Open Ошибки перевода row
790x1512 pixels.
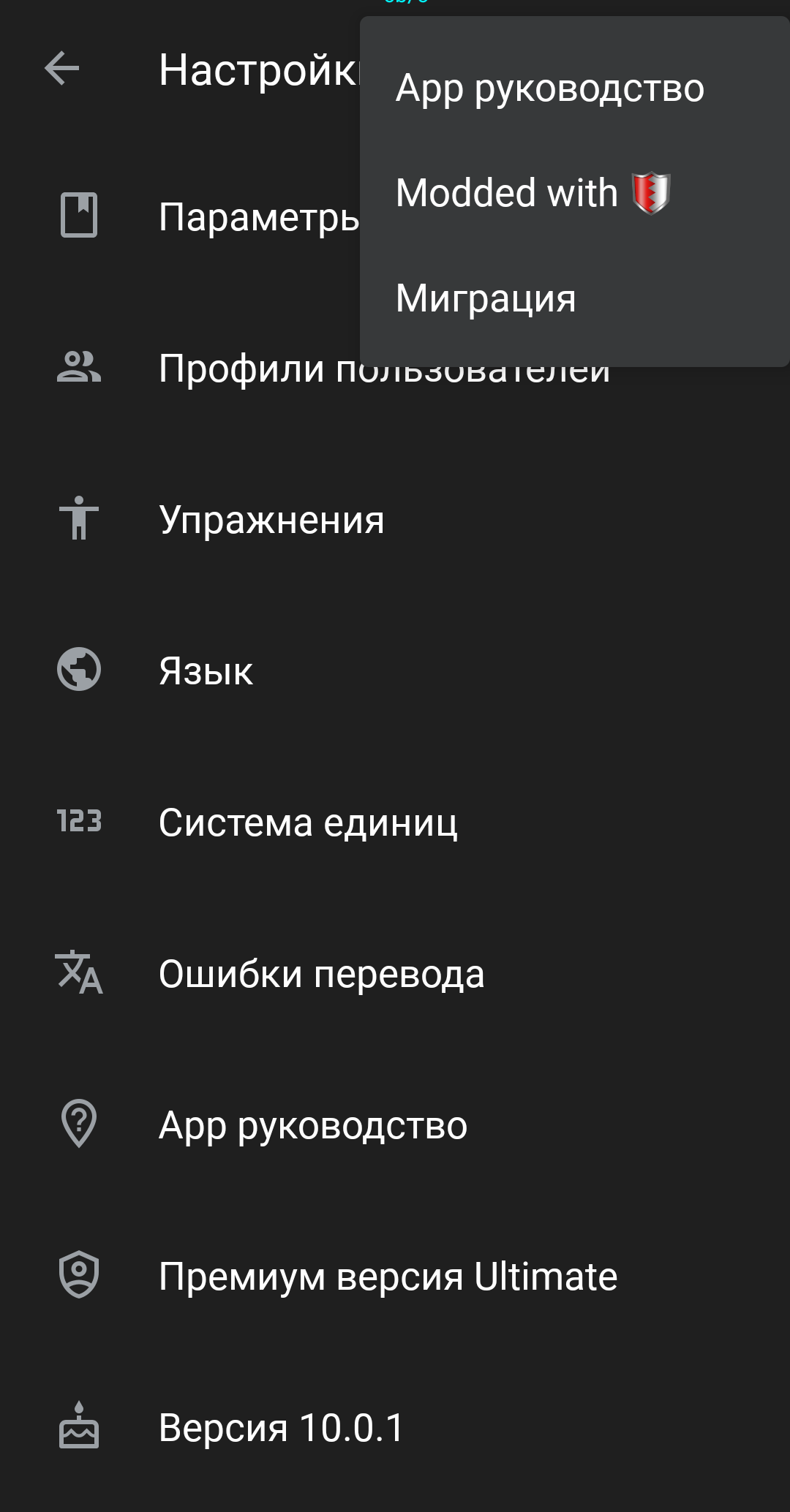(x=395, y=973)
